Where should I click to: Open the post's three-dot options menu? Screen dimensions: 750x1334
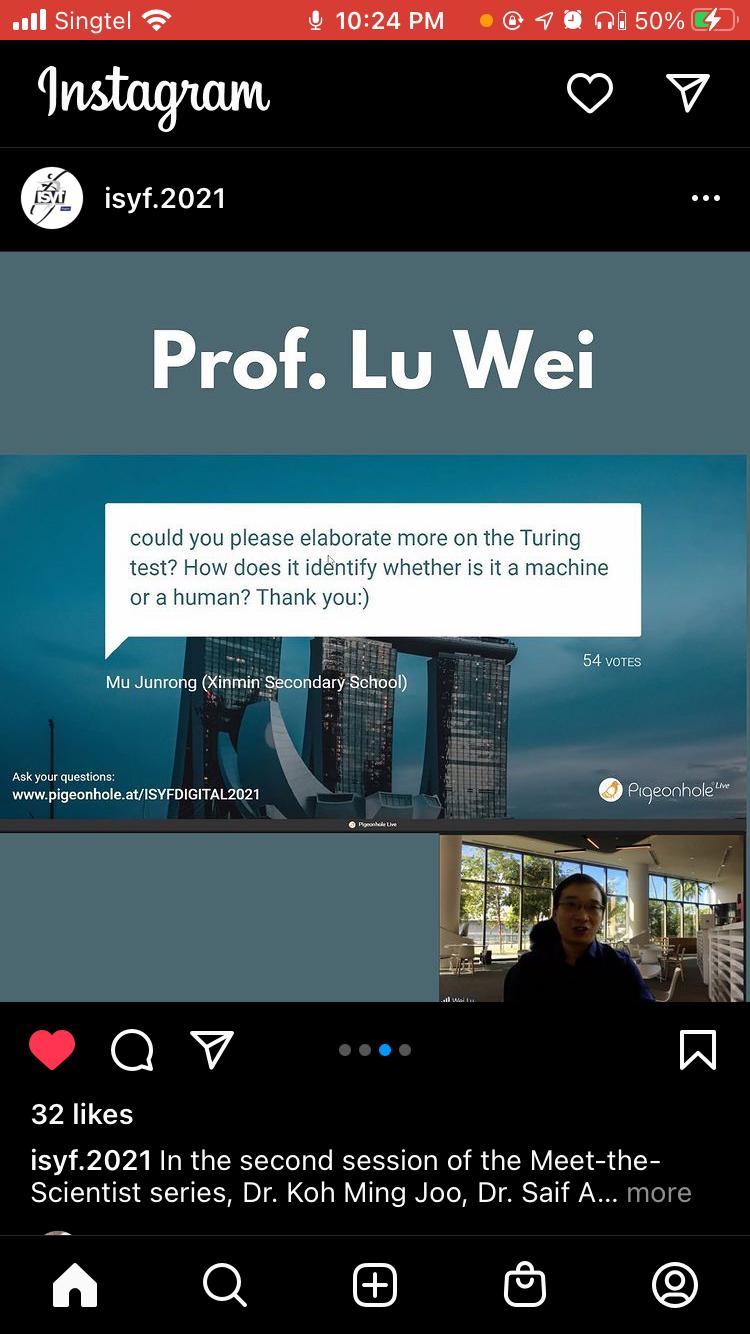[705, 198]
